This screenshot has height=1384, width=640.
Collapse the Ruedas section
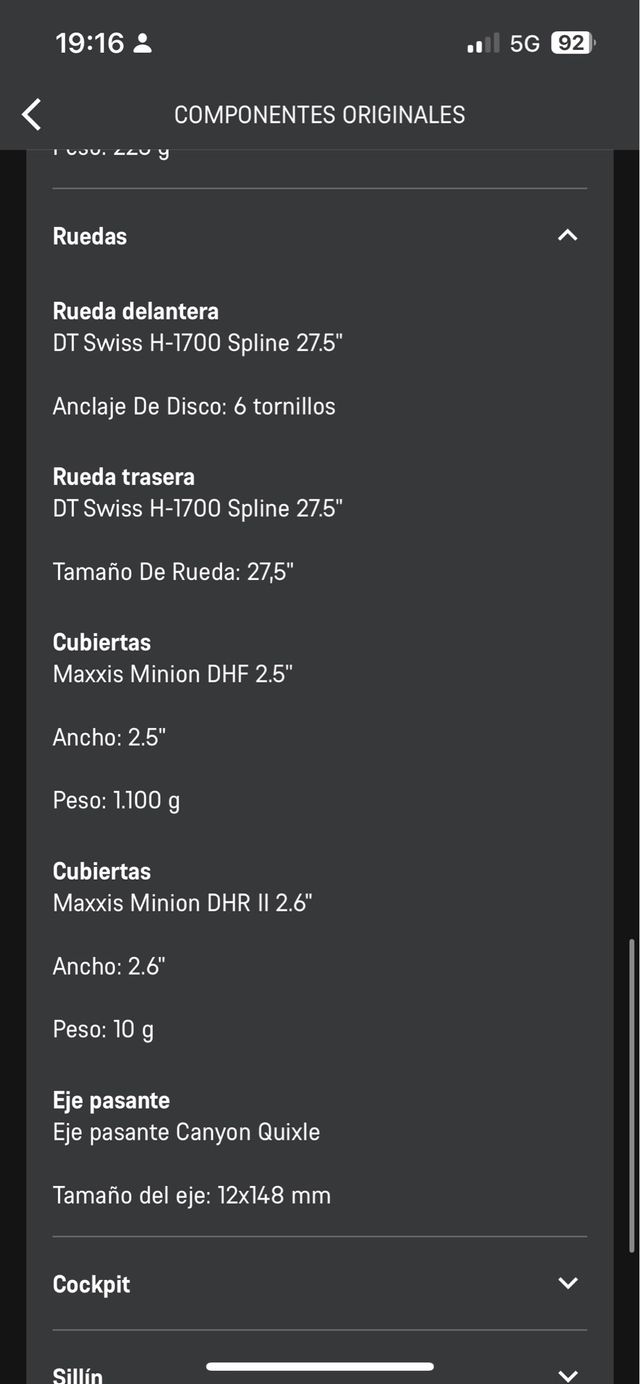pyautogui.click(x=567, y=236)
